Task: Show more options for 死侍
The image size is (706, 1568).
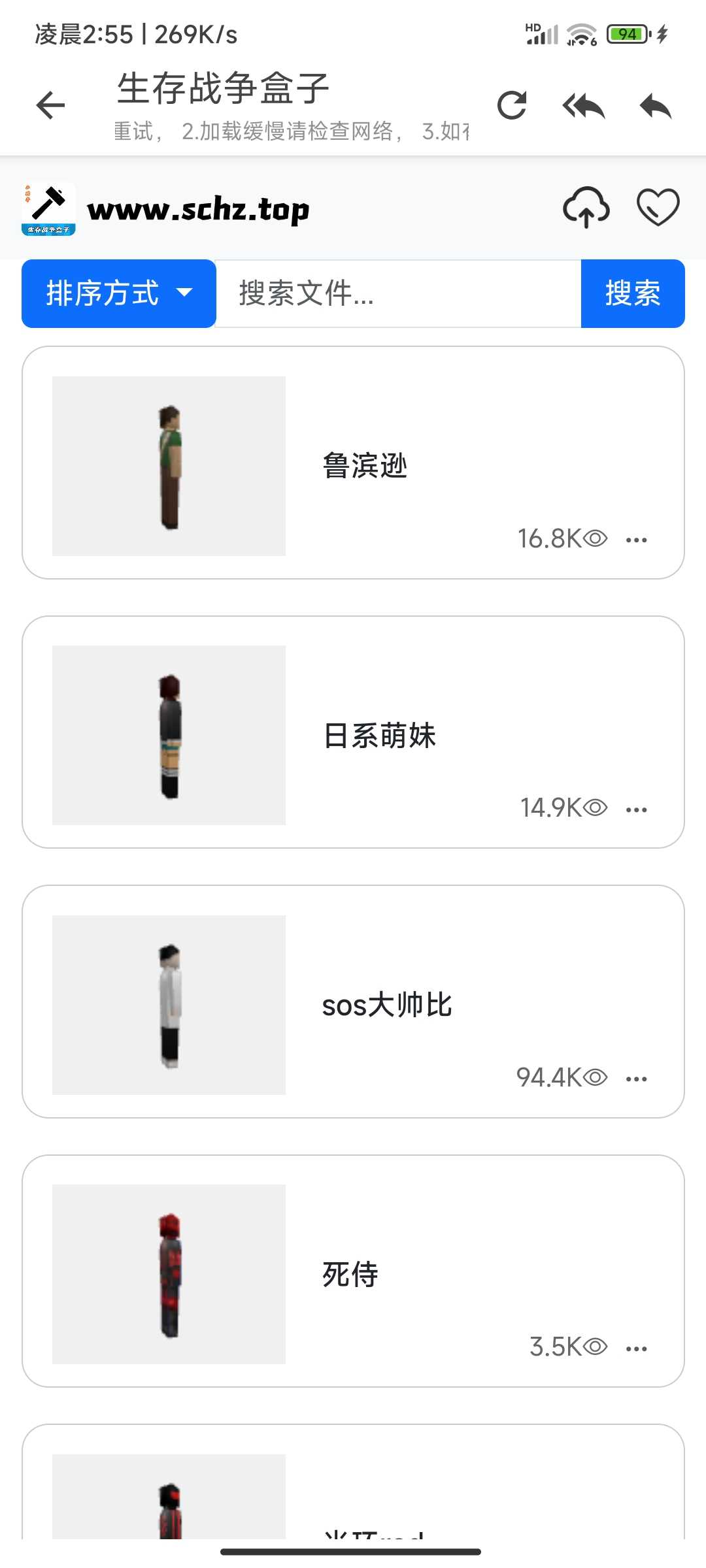Action: (x=636, y=1348)
